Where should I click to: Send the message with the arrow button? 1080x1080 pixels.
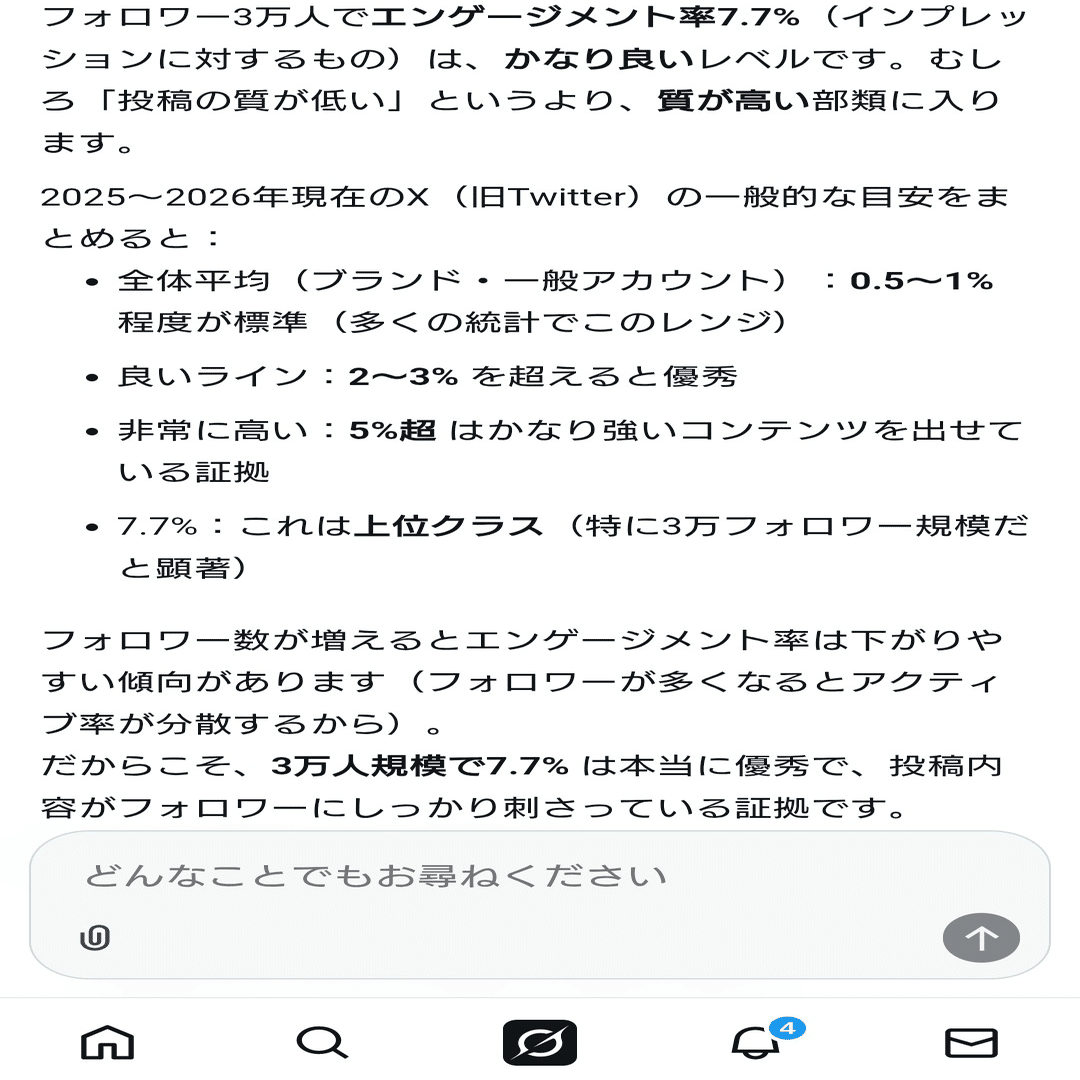pyautogui.click(x=980, y=937)
